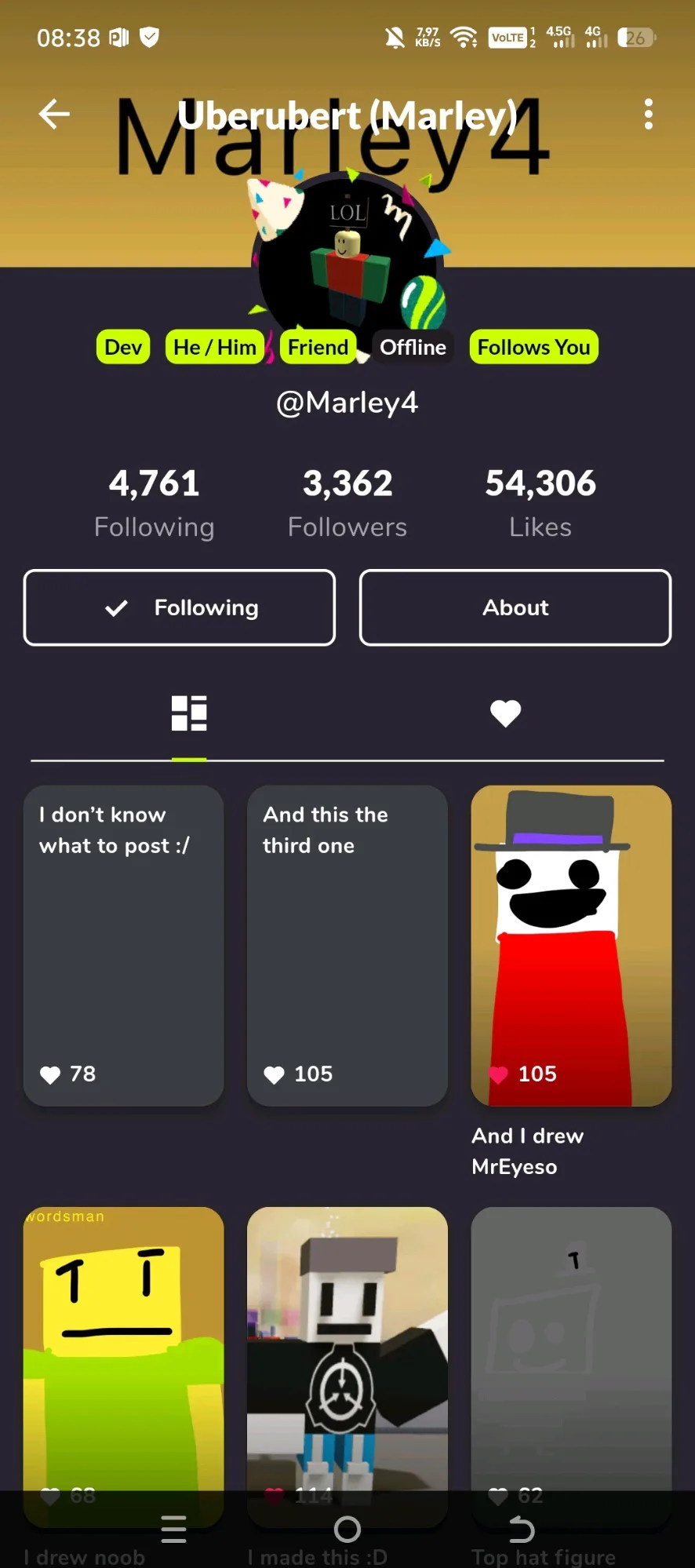Open the "And this the third one" post
This screenshot has width=695, height=1568.
pos(347,946)
